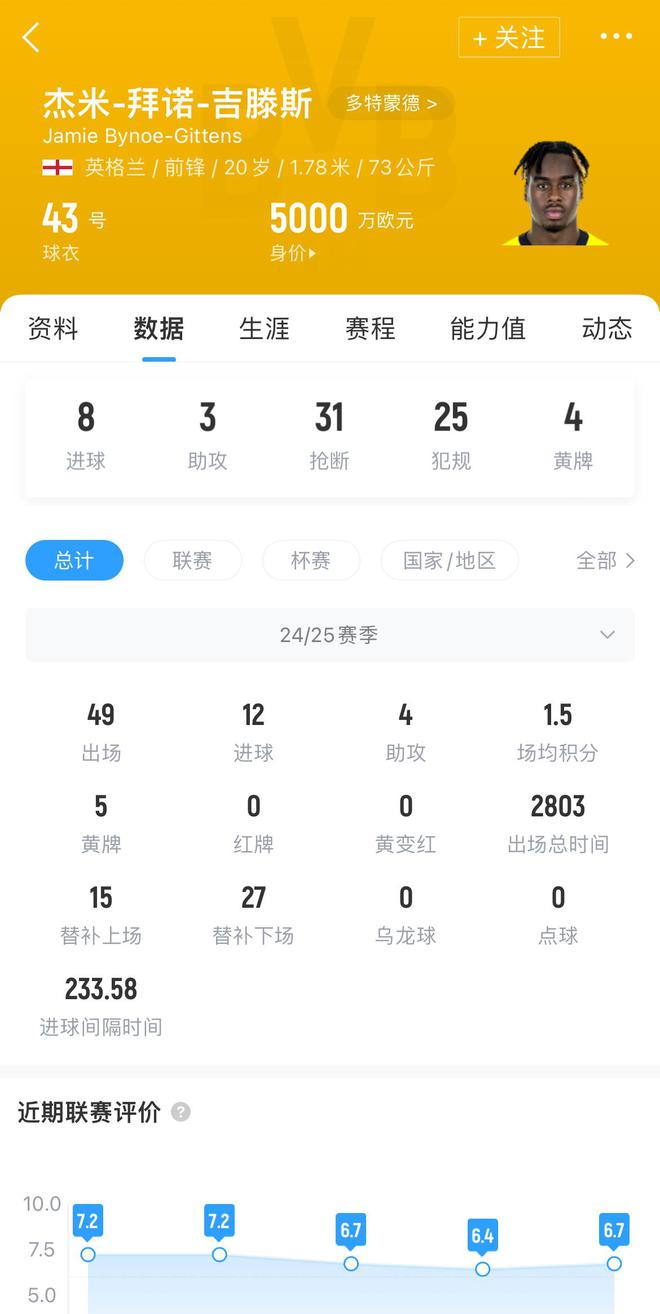Go back using the top arrow
Screen dimensions: 660x1314
click(31, 38)
